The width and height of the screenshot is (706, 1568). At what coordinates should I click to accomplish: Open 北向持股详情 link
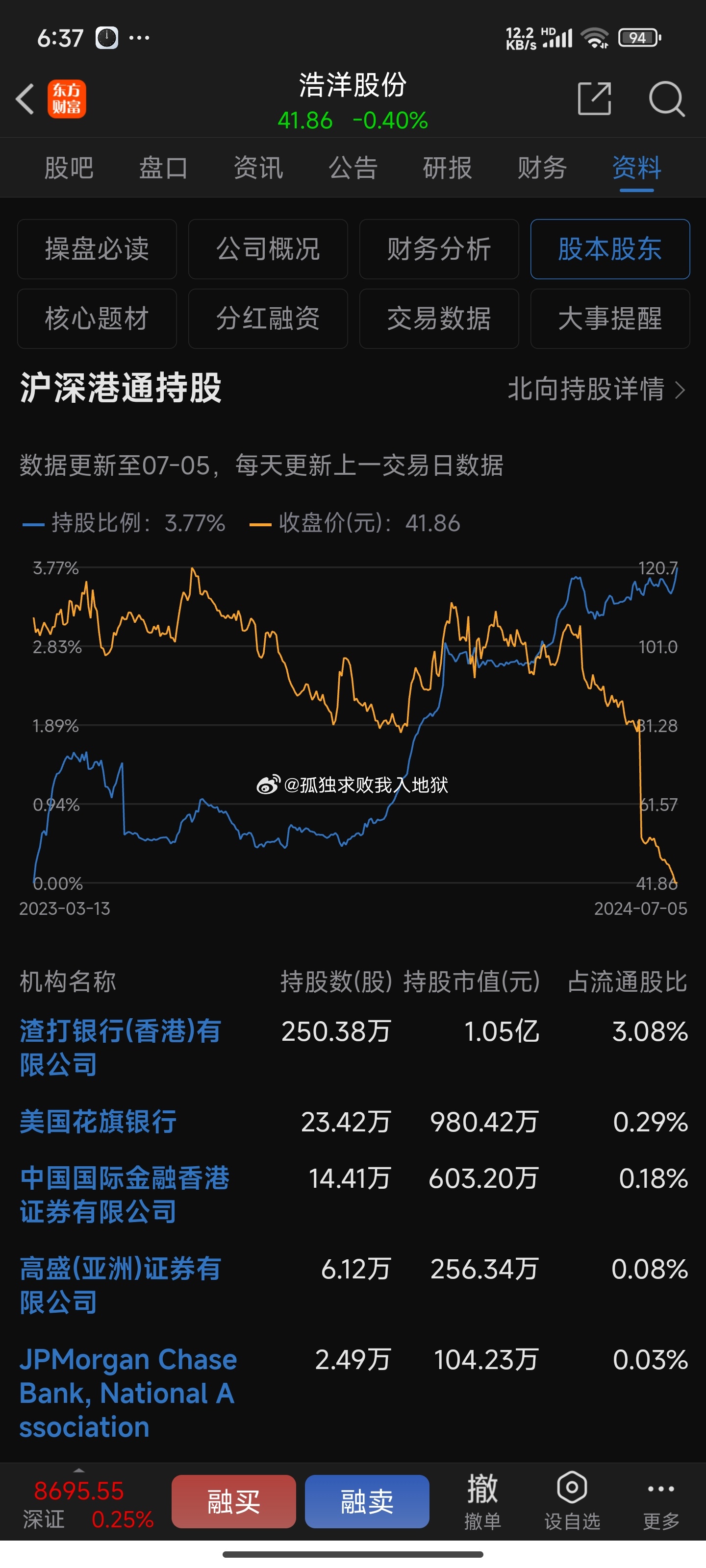coord(596,389)
